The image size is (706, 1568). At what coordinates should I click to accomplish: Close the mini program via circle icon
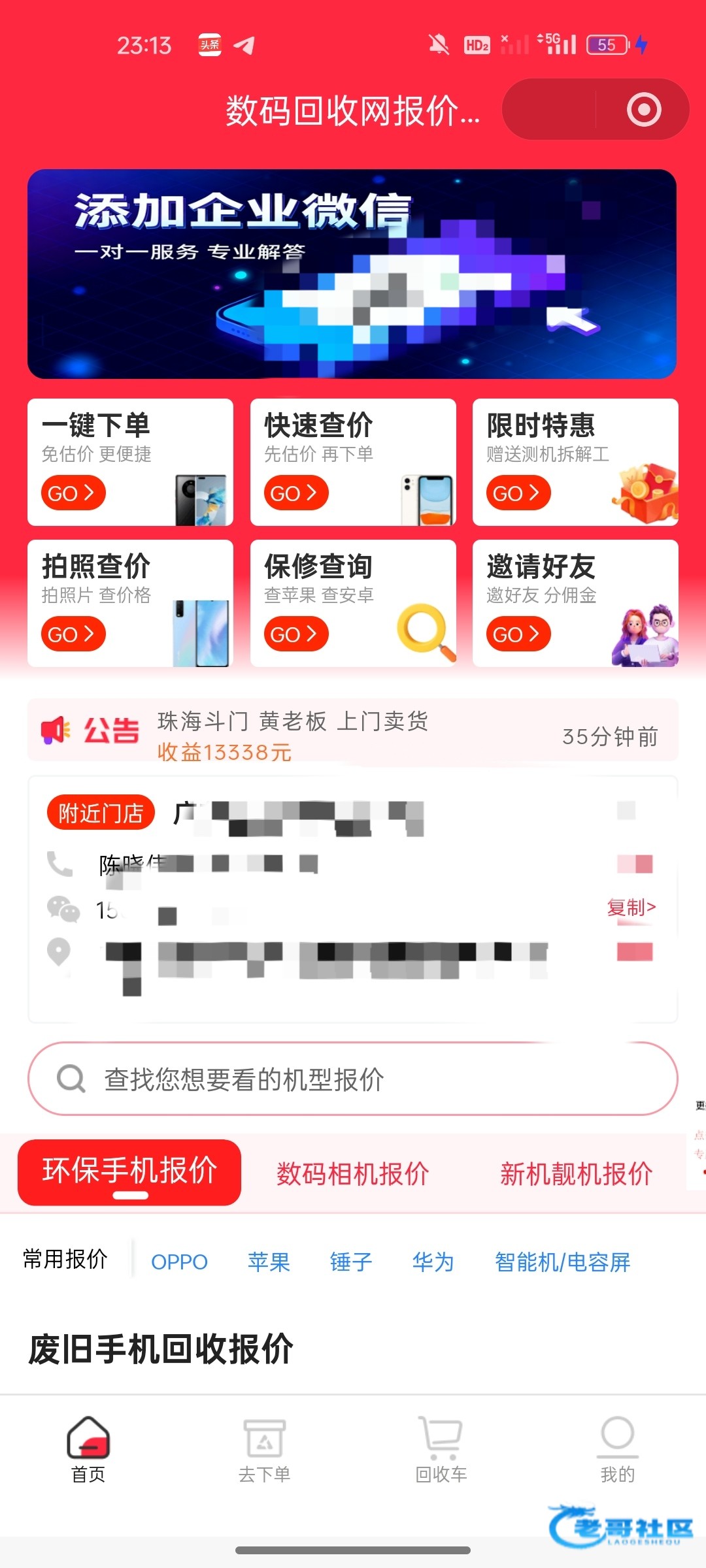click(x=643, y=110)
